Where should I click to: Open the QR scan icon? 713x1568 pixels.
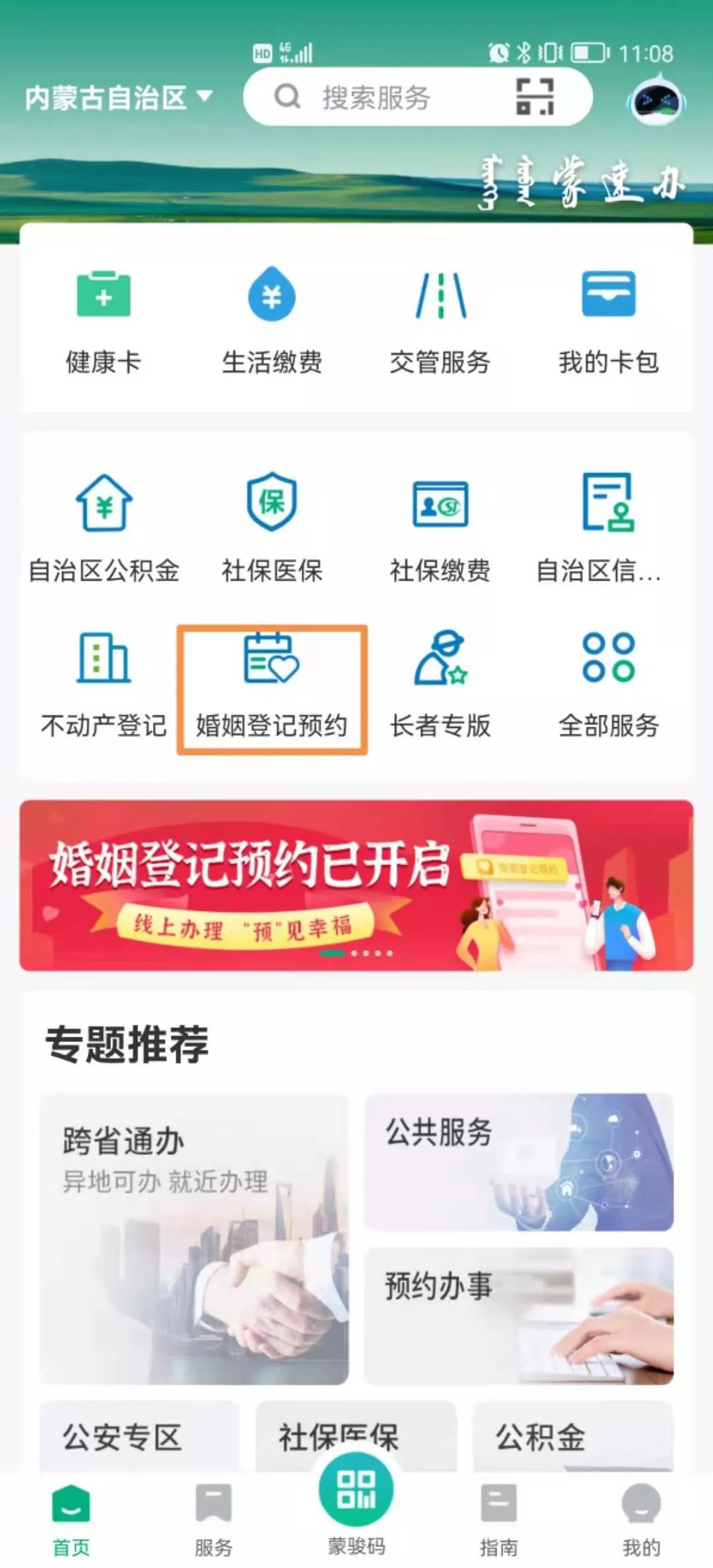pos(534,96)
